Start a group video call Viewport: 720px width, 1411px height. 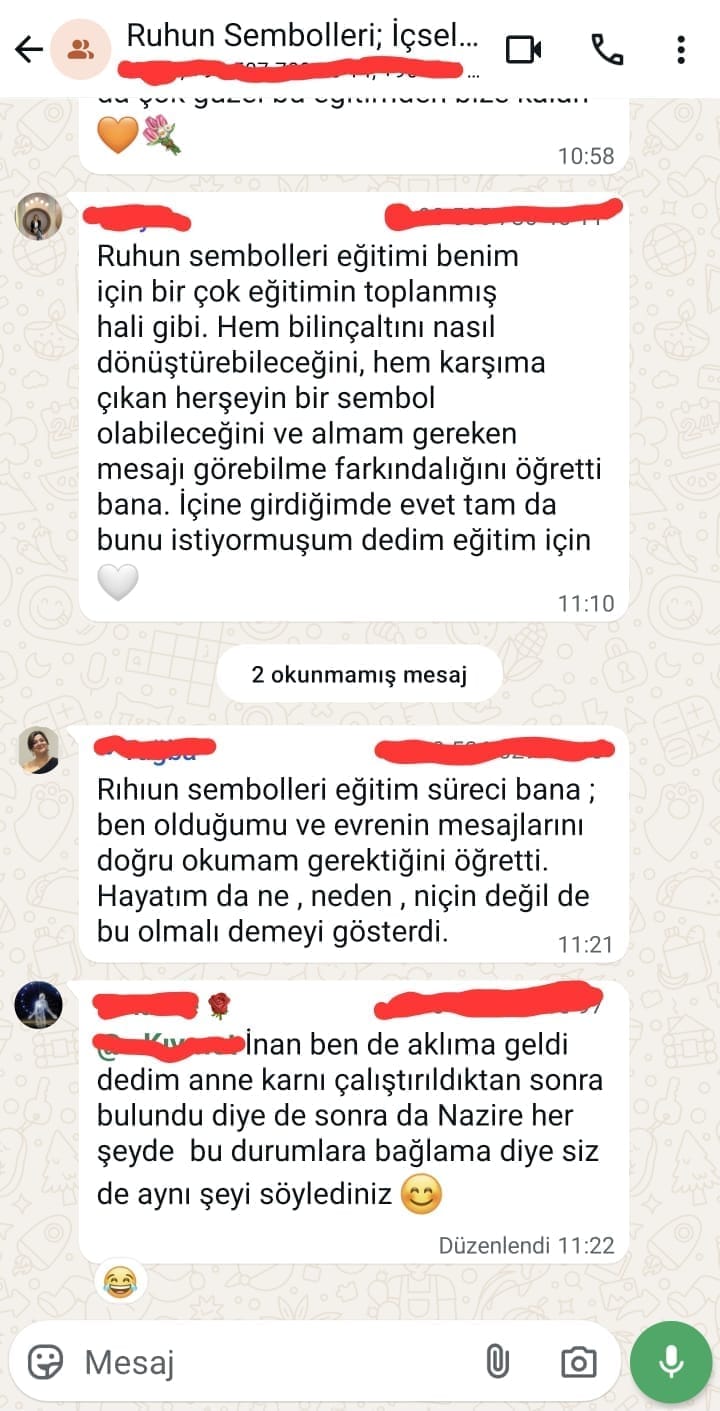[523, 49]
